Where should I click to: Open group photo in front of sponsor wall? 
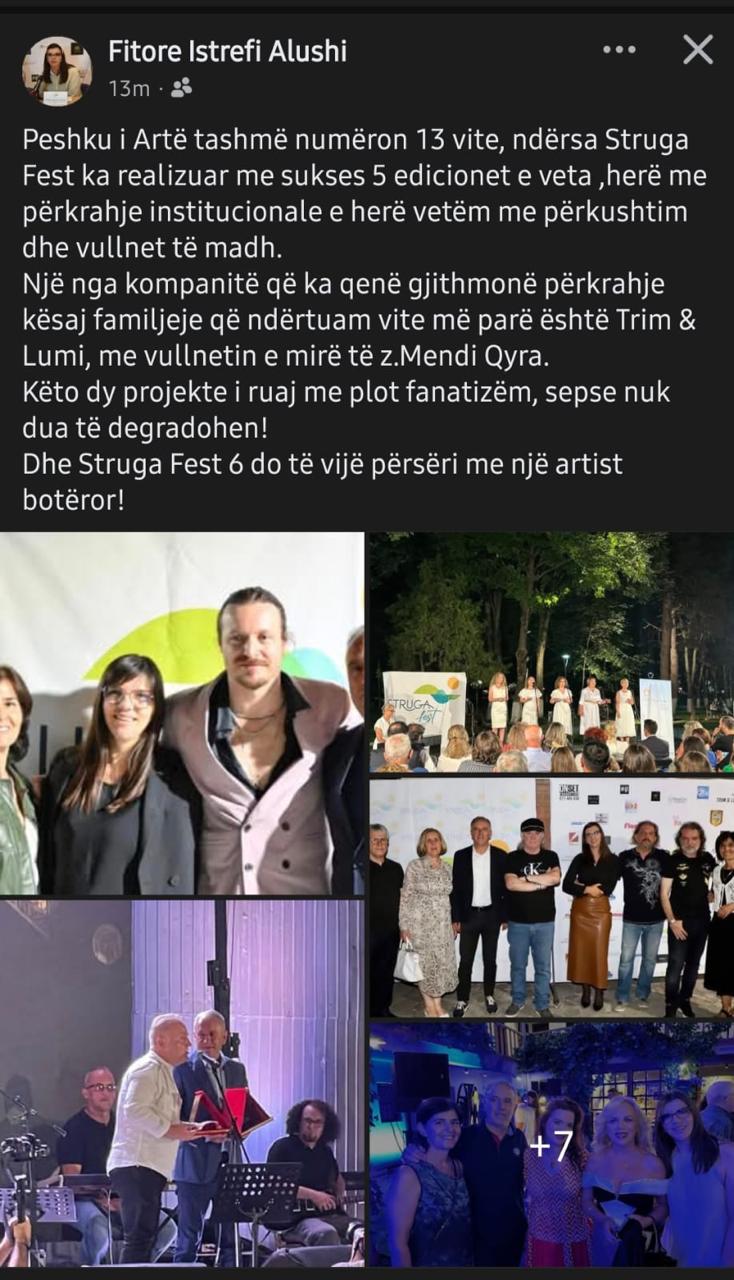[551, 897]
